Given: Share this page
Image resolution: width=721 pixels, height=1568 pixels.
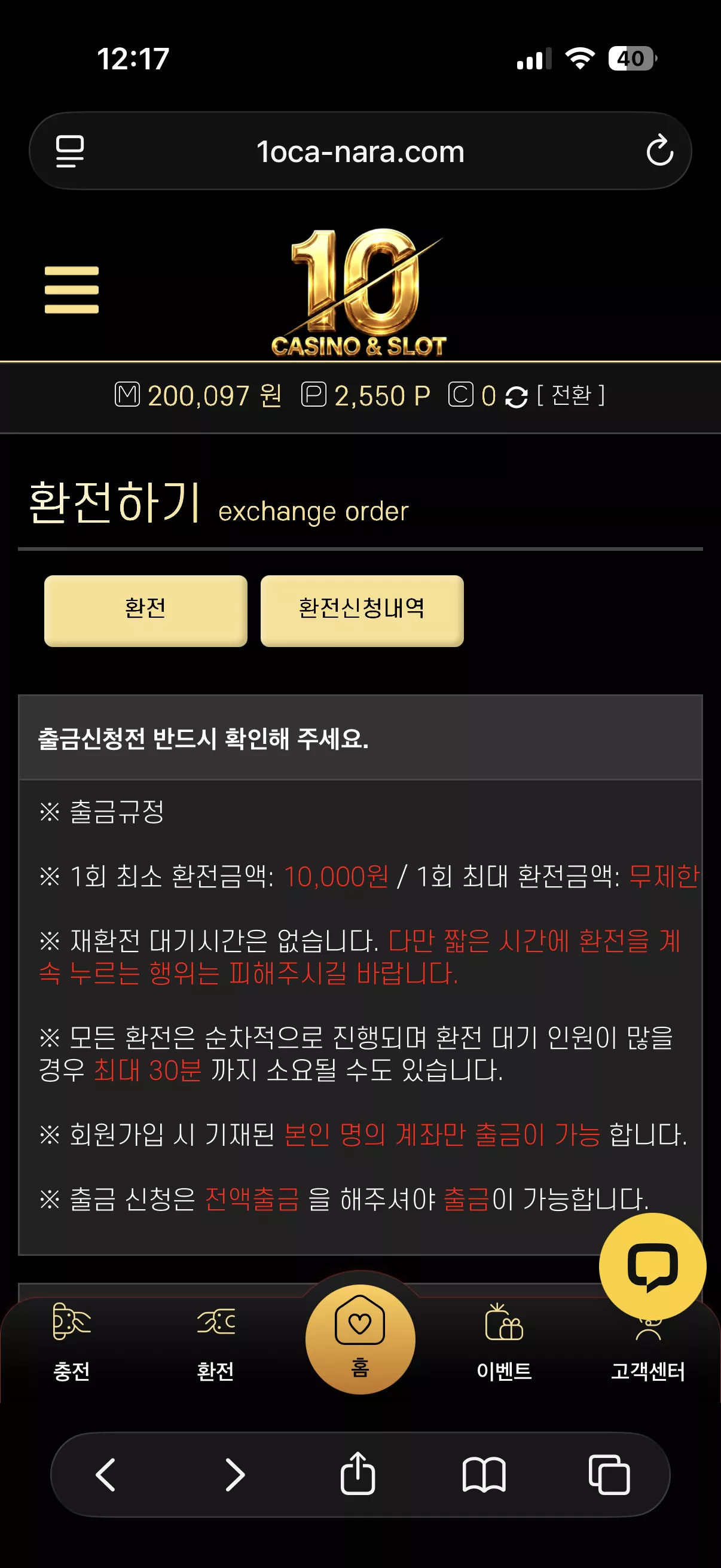Looking at the screenshot, I should (x=358, y=1473).
